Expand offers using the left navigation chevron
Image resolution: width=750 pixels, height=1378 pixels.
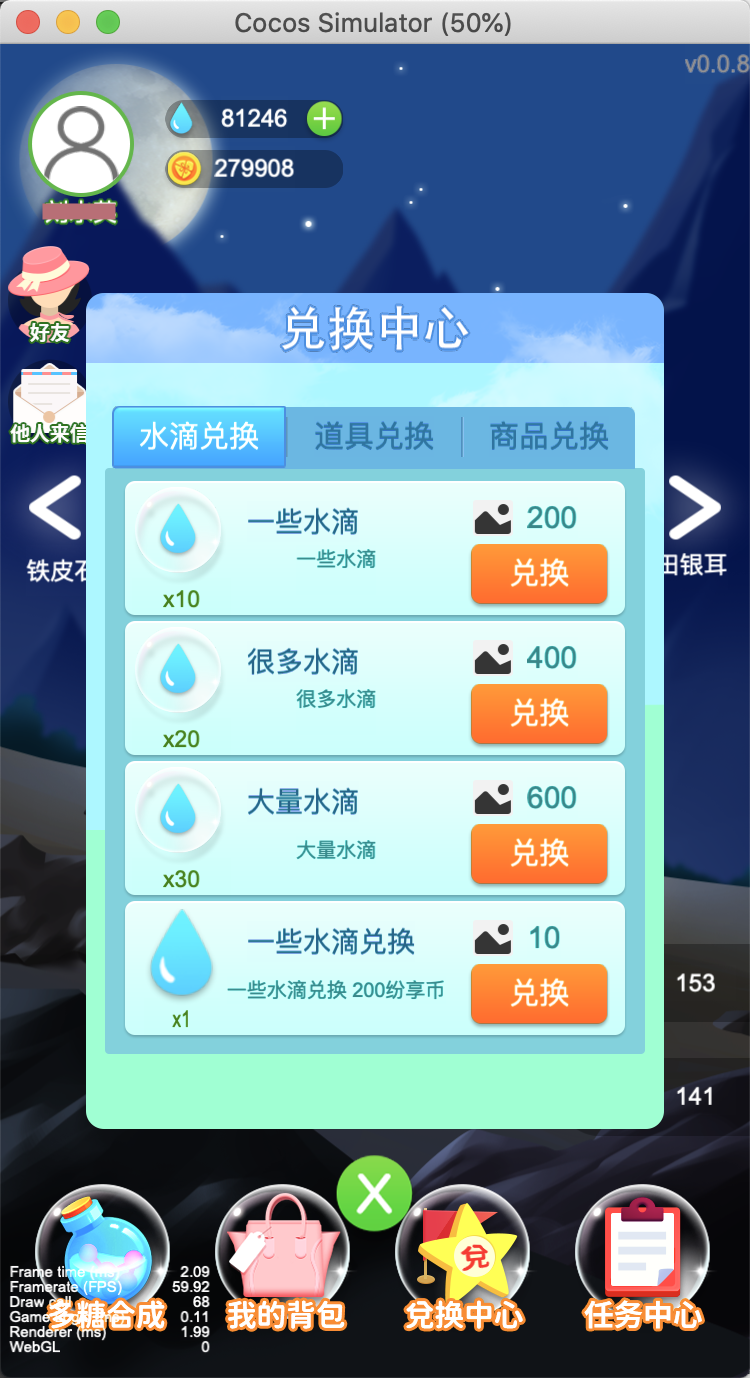(55, 508)
